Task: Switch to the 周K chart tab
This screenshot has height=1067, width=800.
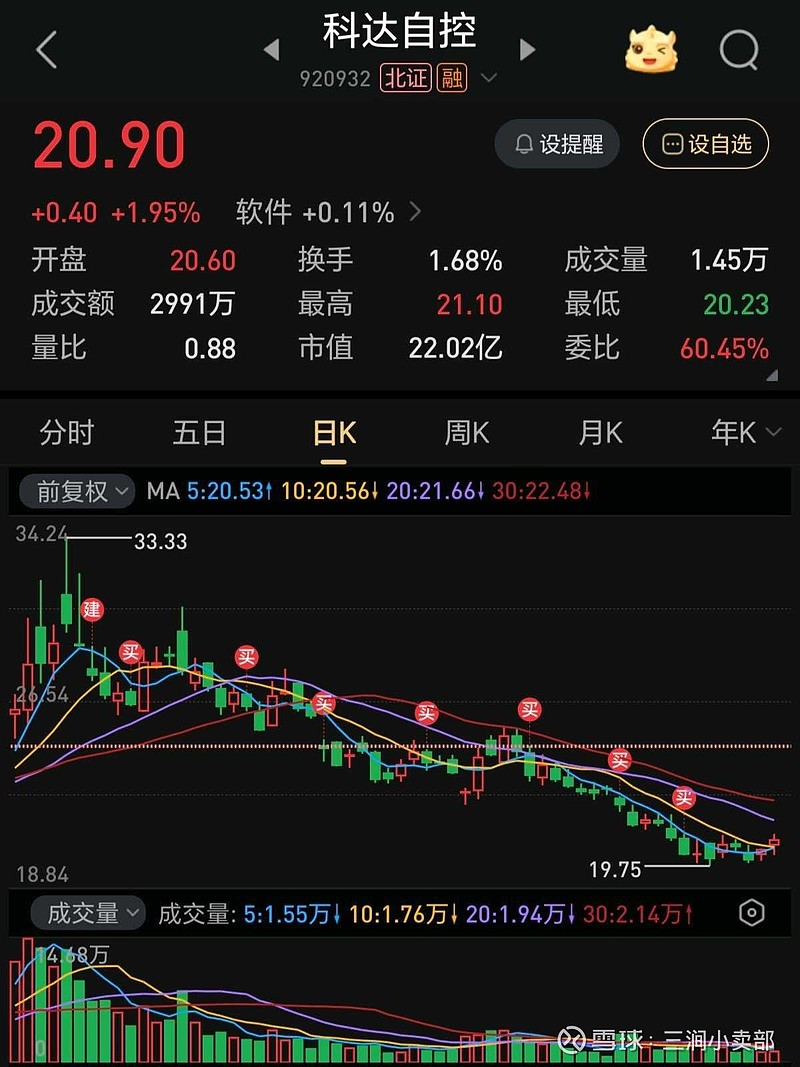Action: click(x=466, y=433)
